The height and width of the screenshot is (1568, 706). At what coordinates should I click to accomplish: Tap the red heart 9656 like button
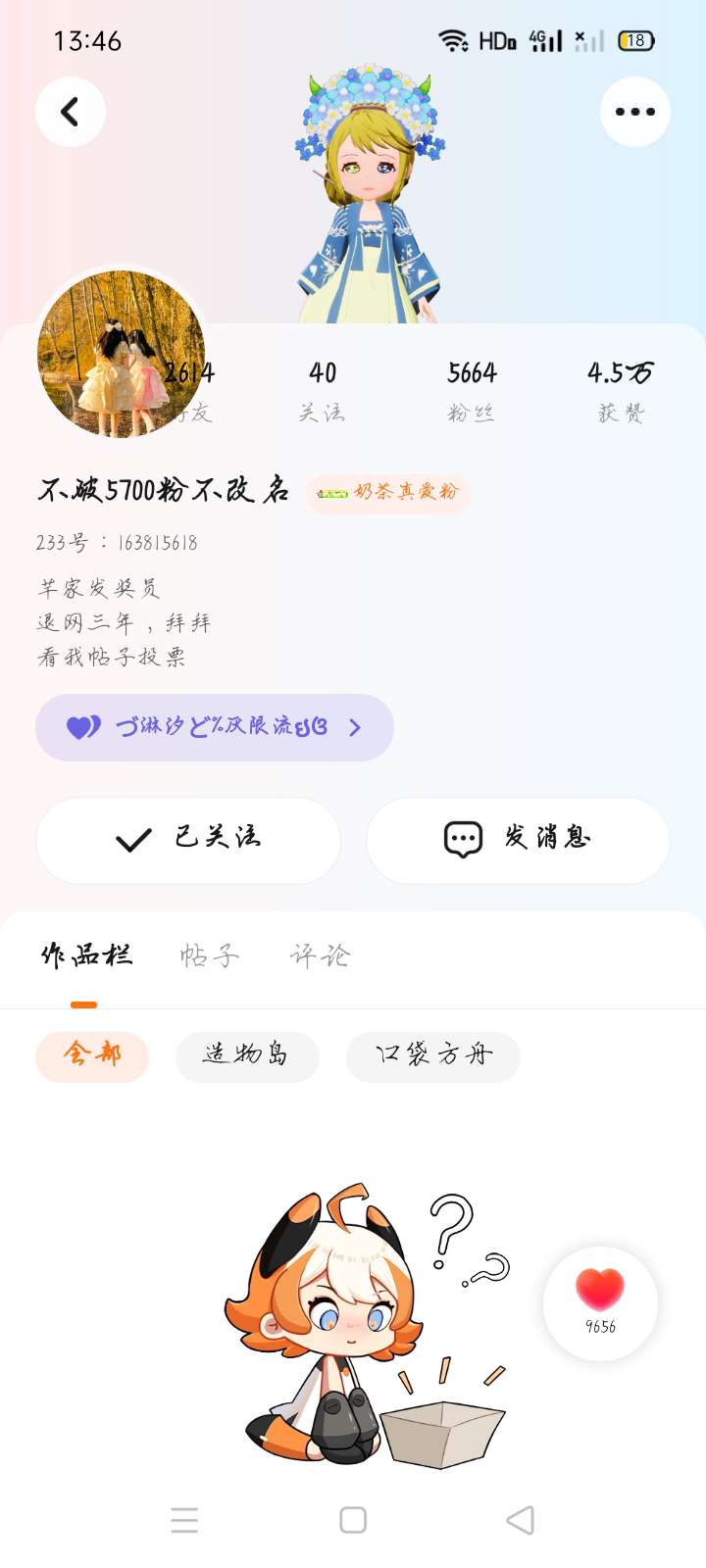coord(600,1301)
